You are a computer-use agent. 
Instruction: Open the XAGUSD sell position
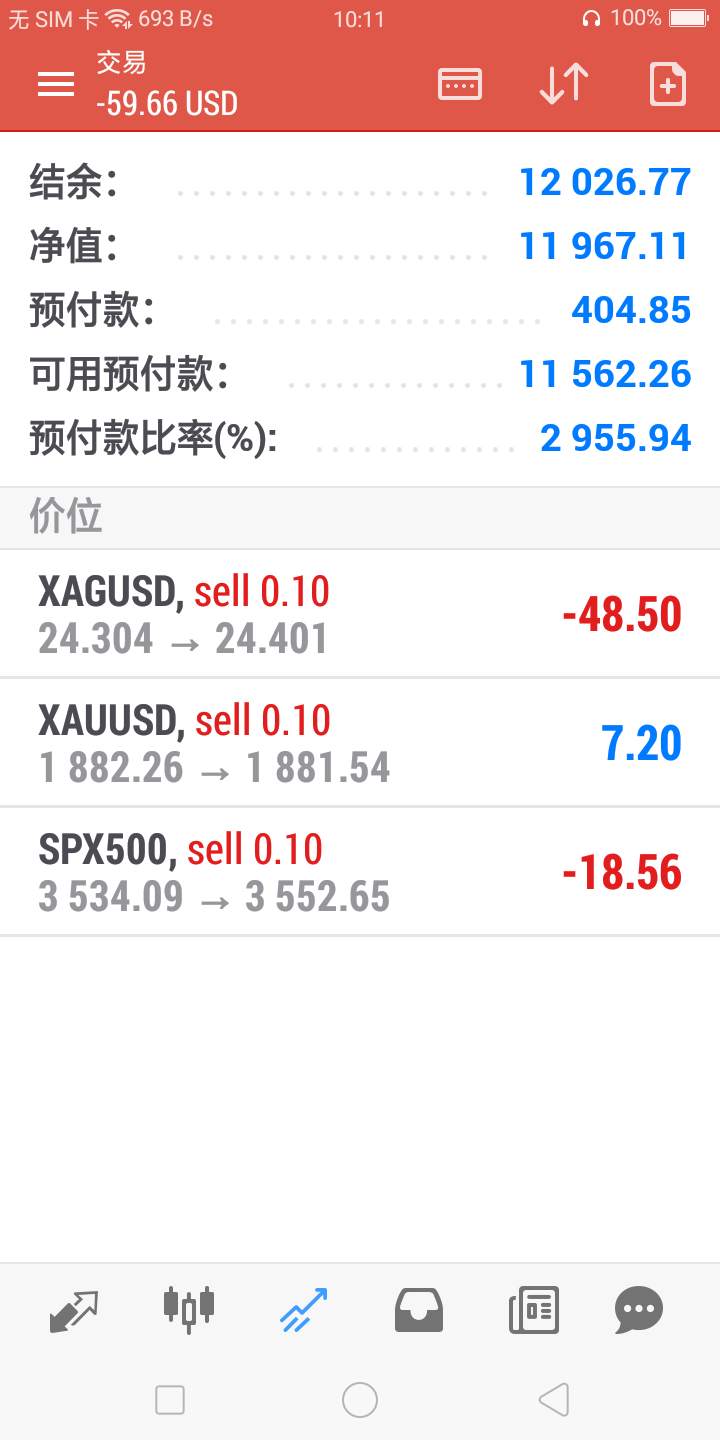(360, 614)
